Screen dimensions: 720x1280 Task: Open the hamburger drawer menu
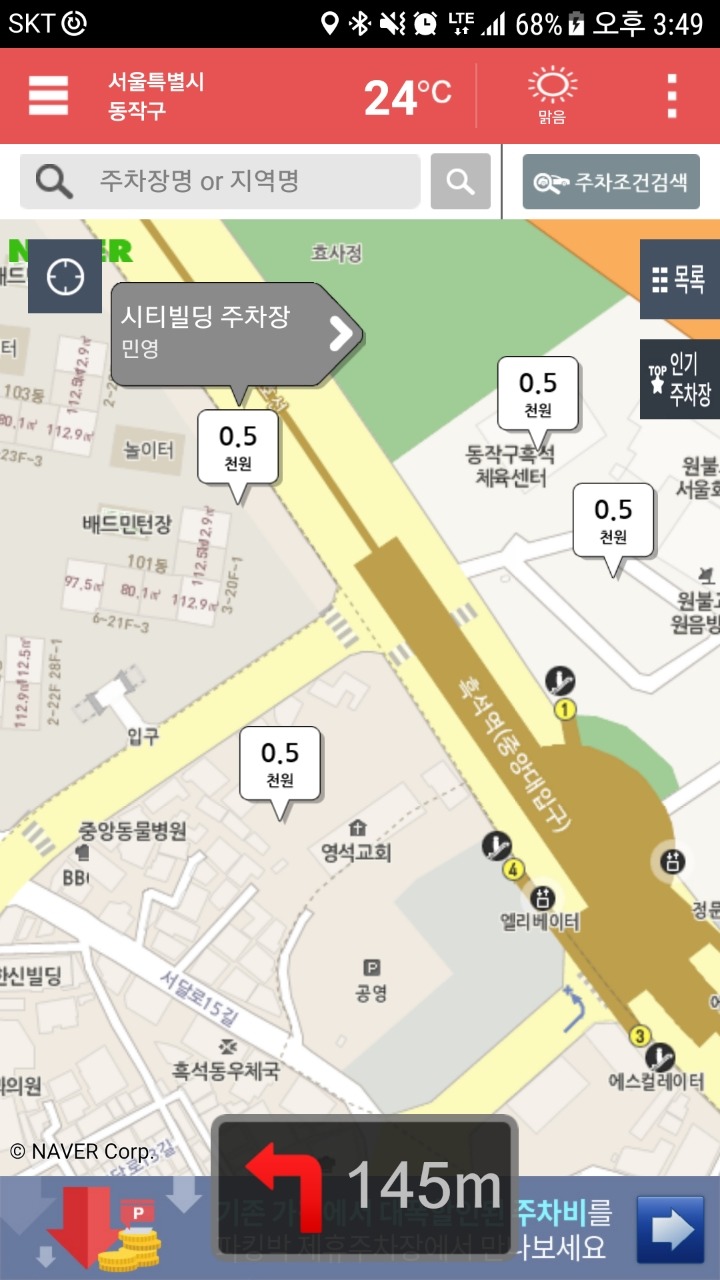(48, 96)
